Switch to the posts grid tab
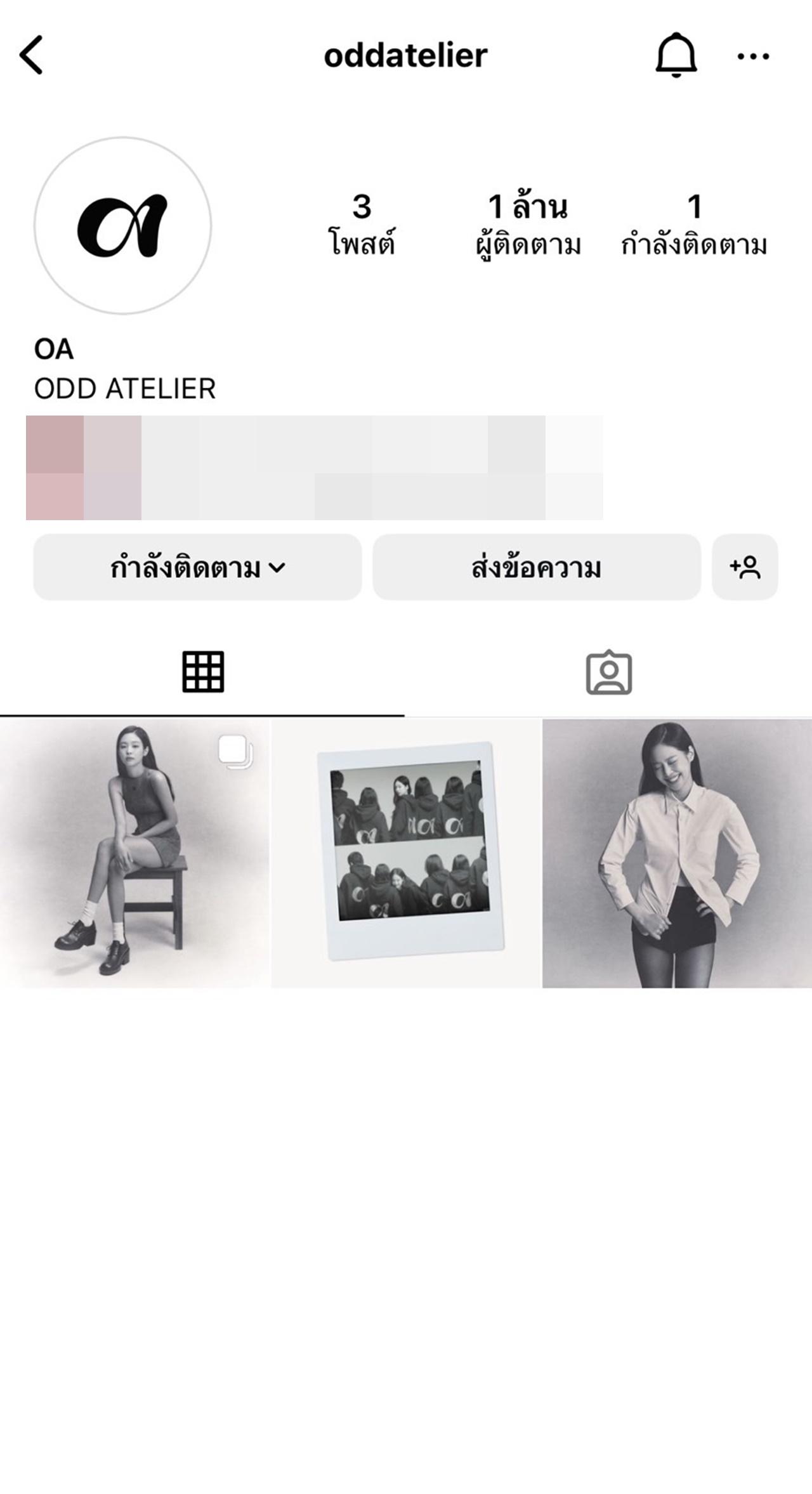This screenshot has height=1494, width=812. click(x=203, y=672)
